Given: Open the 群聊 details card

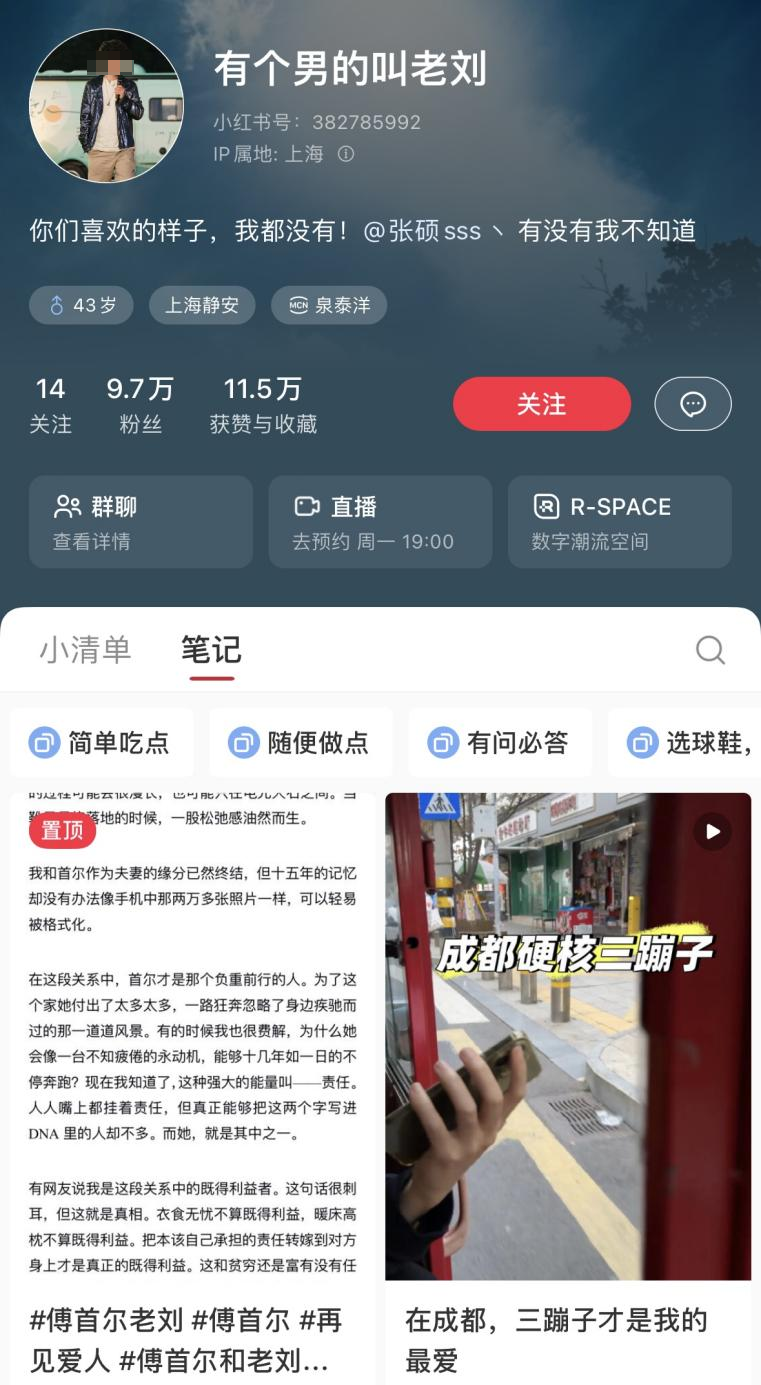Looking at the screenshot, I should point(140,522).
